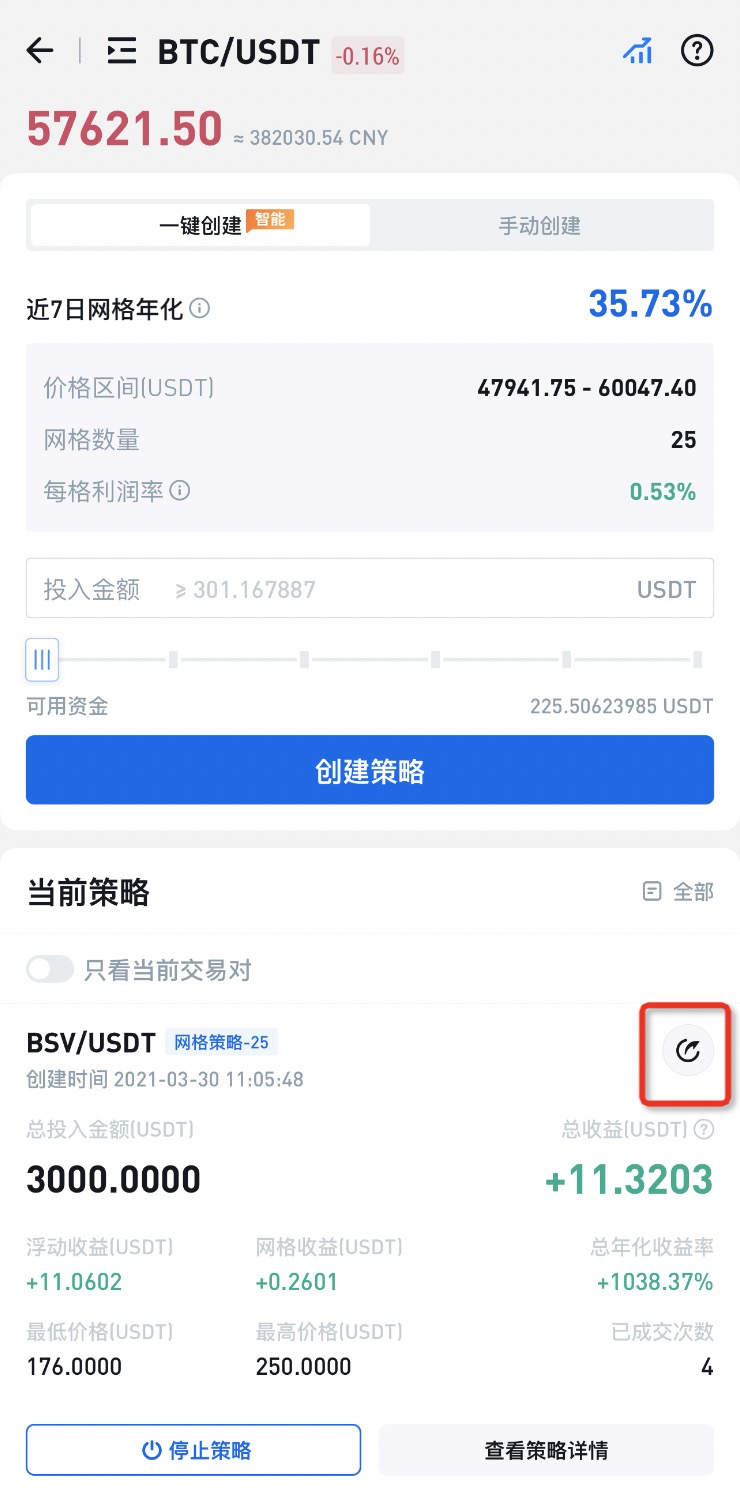Open 查看策略详情
This screenshot has height=1504, width=740.
pyautogui.click(x=546, y=1450)
